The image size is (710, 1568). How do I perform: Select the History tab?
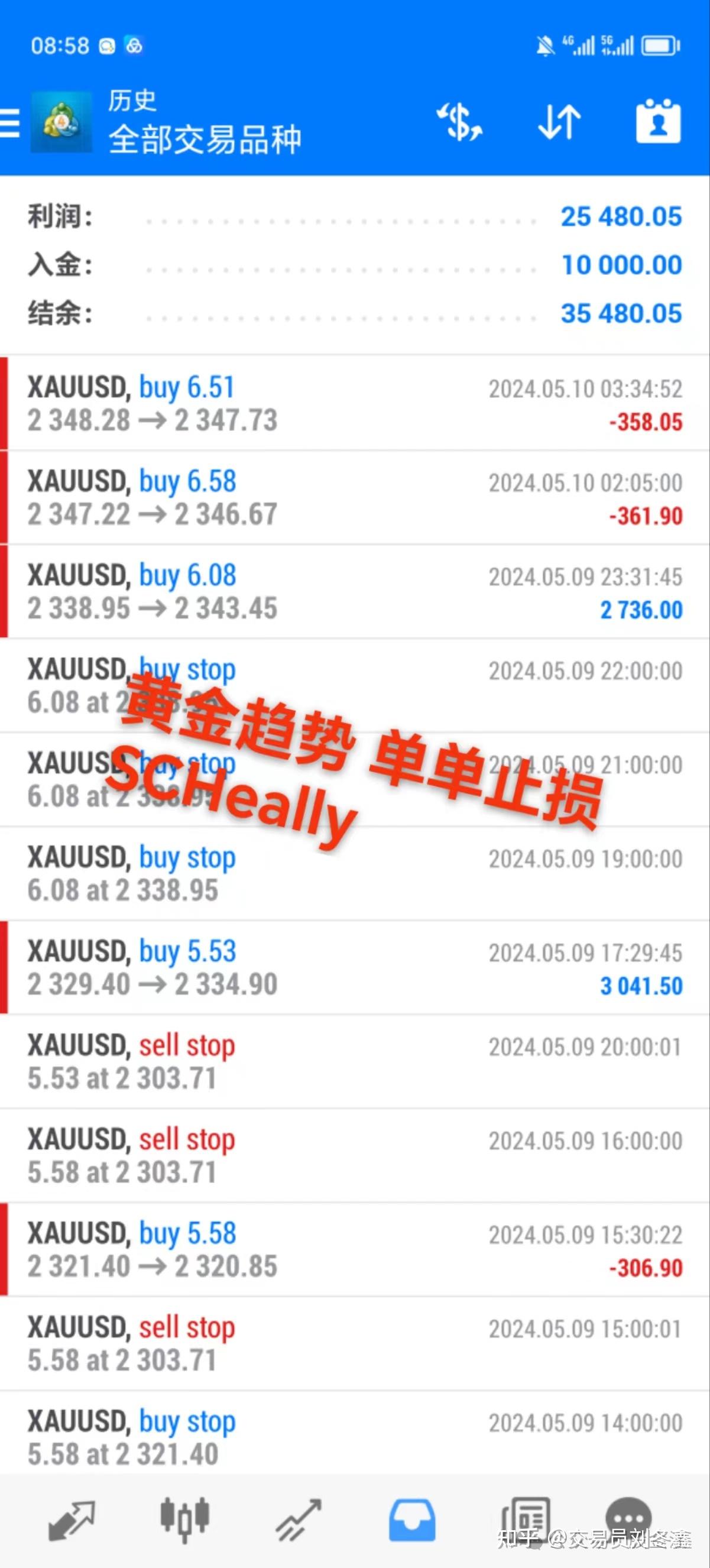tap(412, 1520)
